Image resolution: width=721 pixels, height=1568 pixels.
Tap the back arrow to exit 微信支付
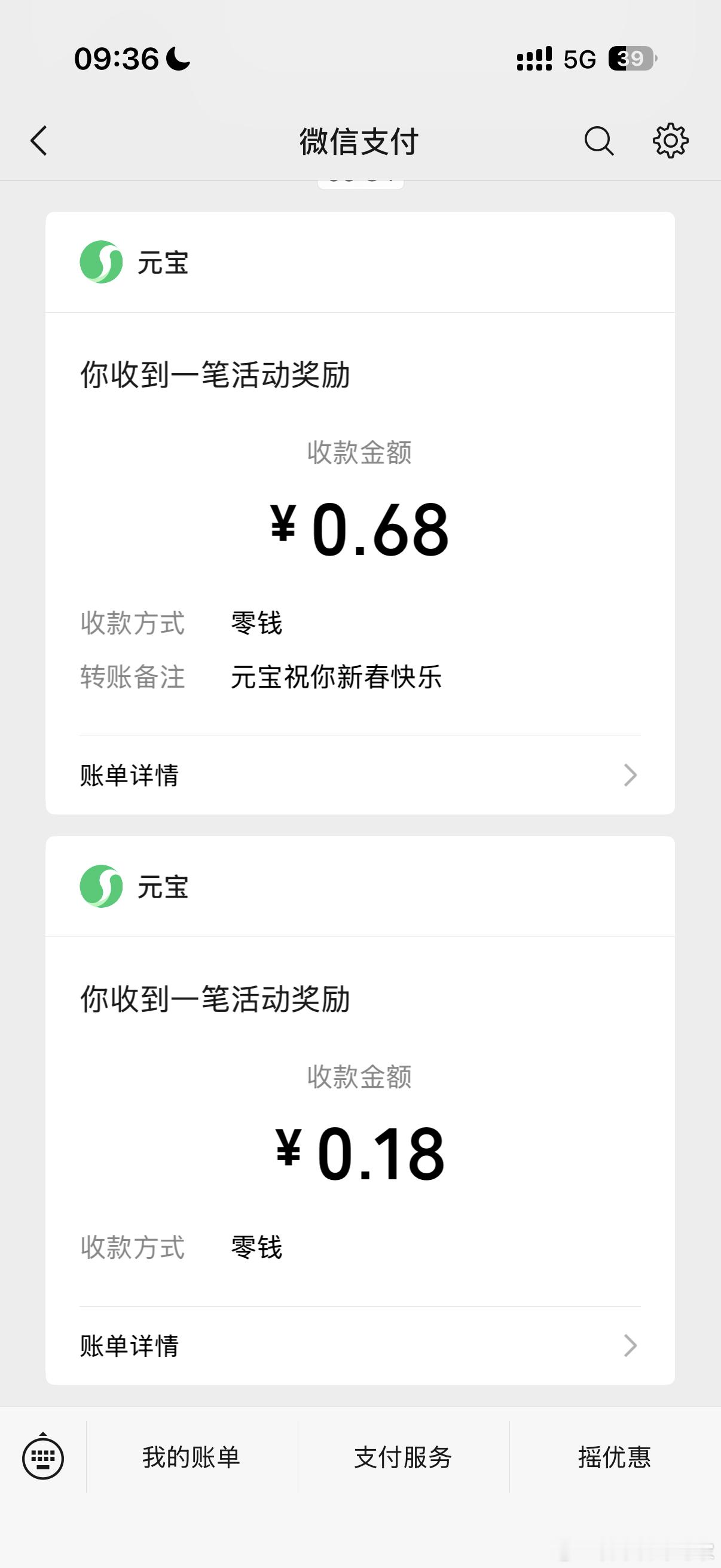tap(38, 141)
